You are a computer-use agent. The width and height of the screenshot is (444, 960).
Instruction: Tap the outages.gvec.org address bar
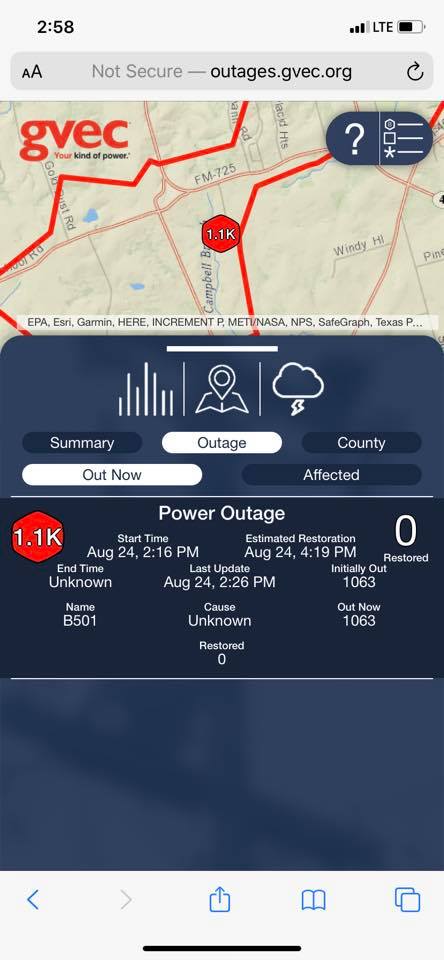coord(222,72)
